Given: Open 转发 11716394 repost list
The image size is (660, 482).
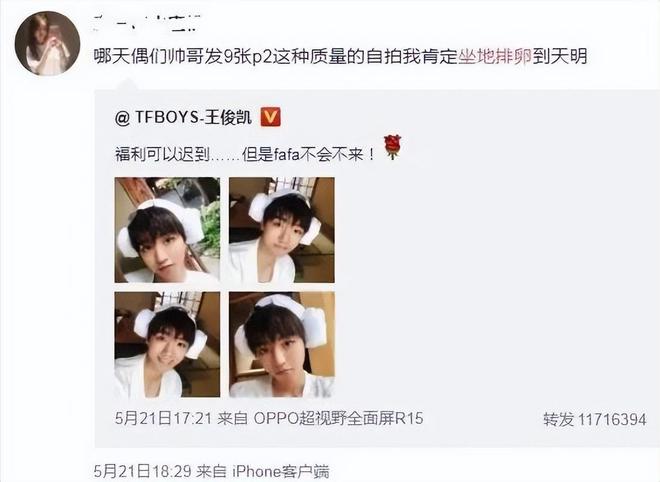Looking at the screenshot, I should 594,419.
